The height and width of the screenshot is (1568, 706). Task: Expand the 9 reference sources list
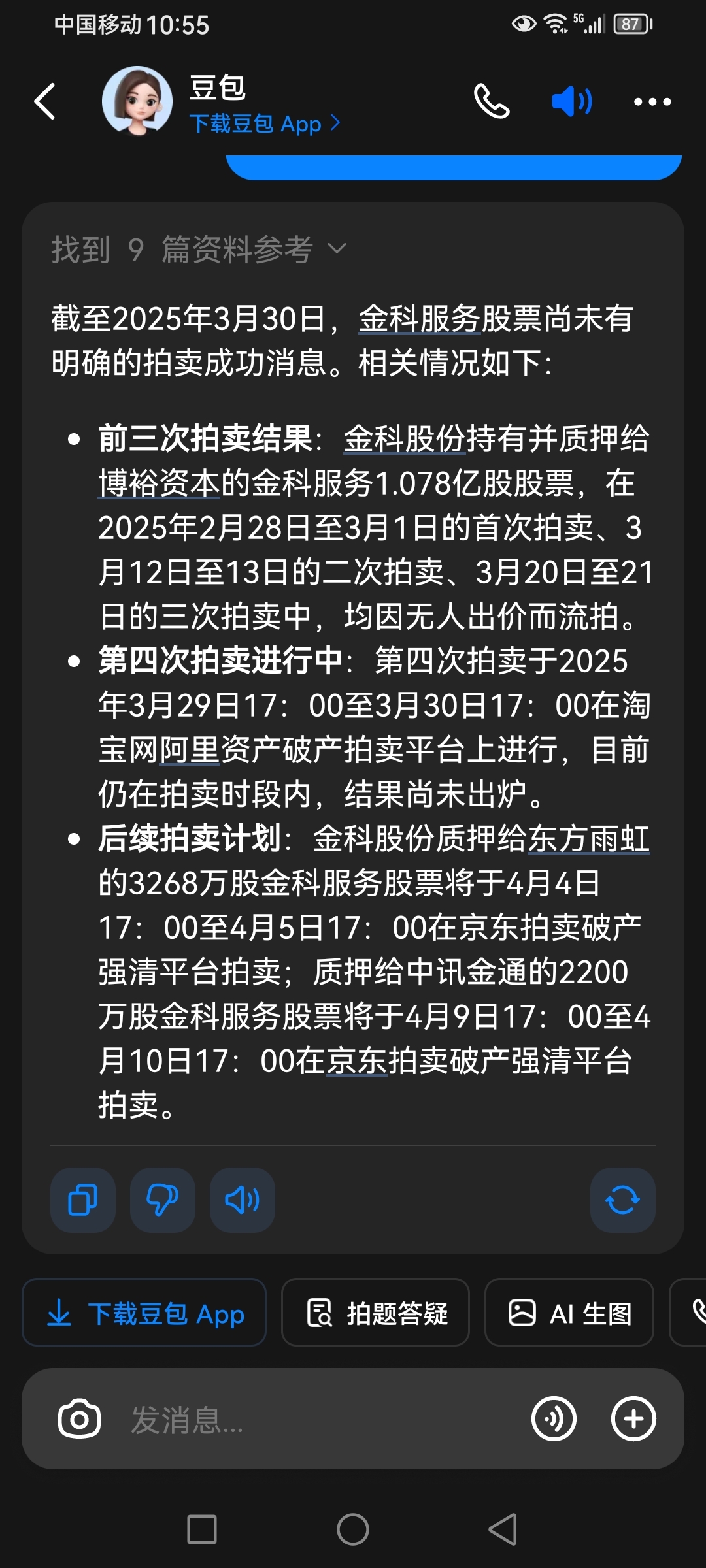click(x=337, y=248)
